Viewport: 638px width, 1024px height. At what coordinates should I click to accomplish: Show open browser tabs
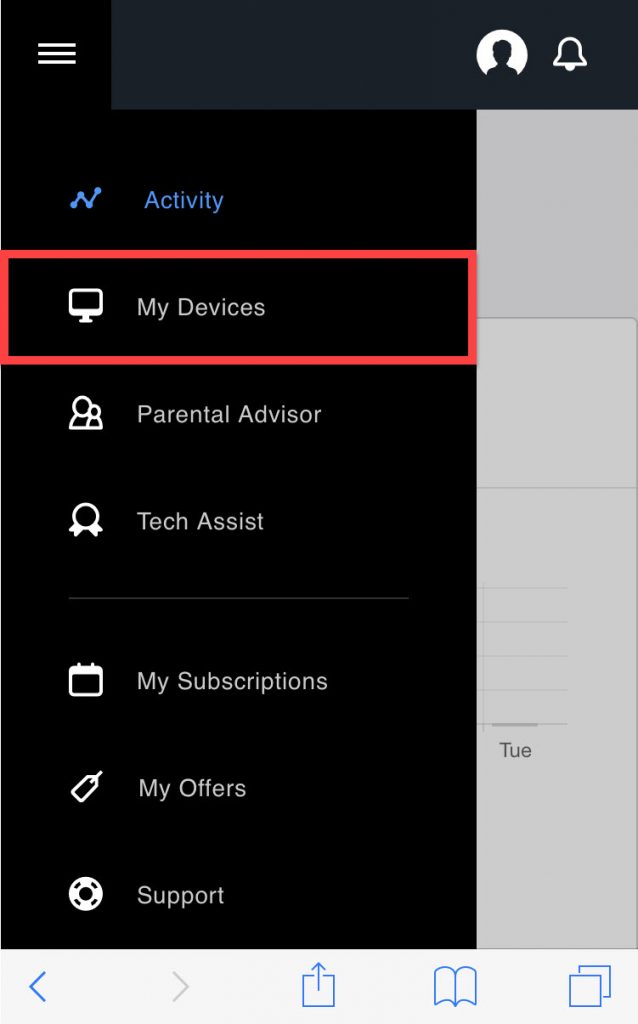pyautogui.click(x=590, y=986)
